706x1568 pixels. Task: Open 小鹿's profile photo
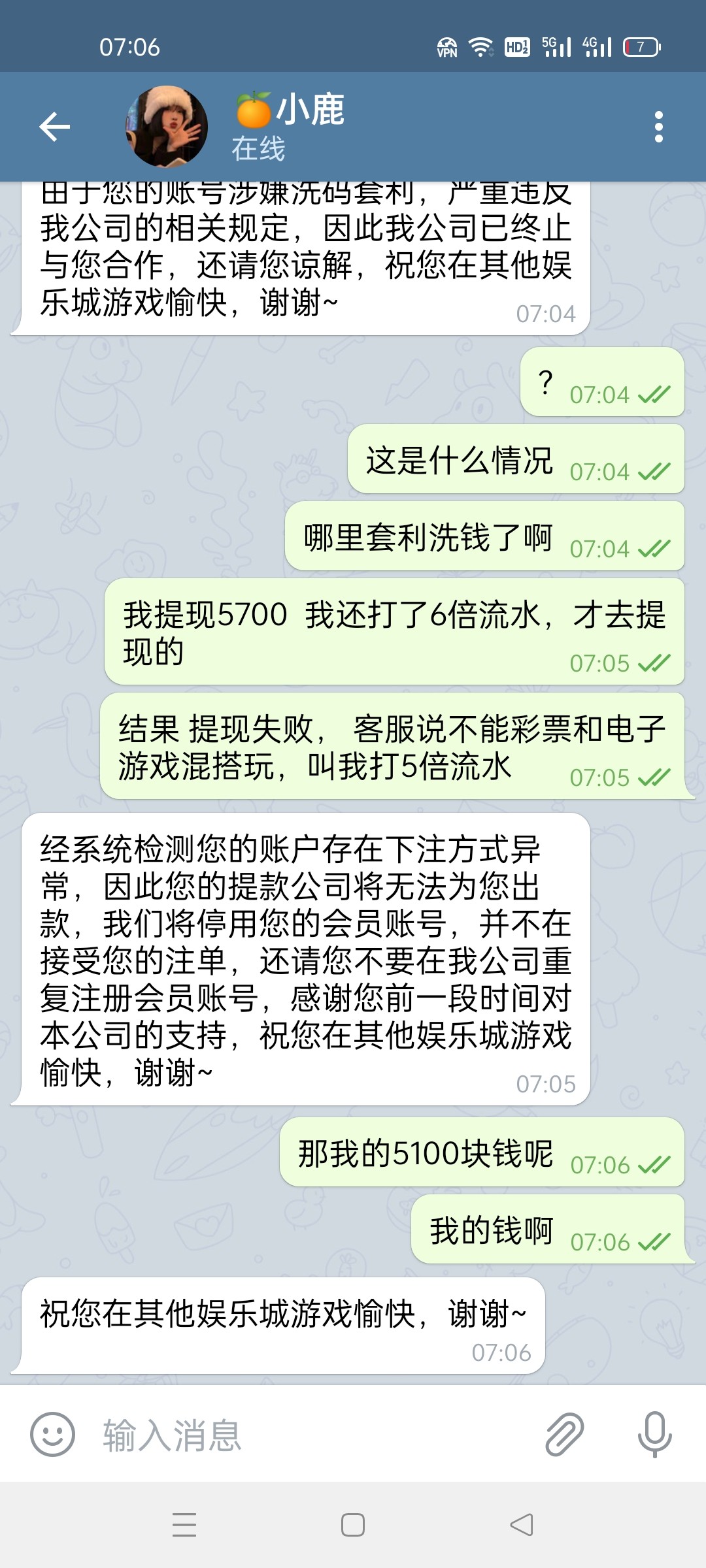tap(167, 127)
